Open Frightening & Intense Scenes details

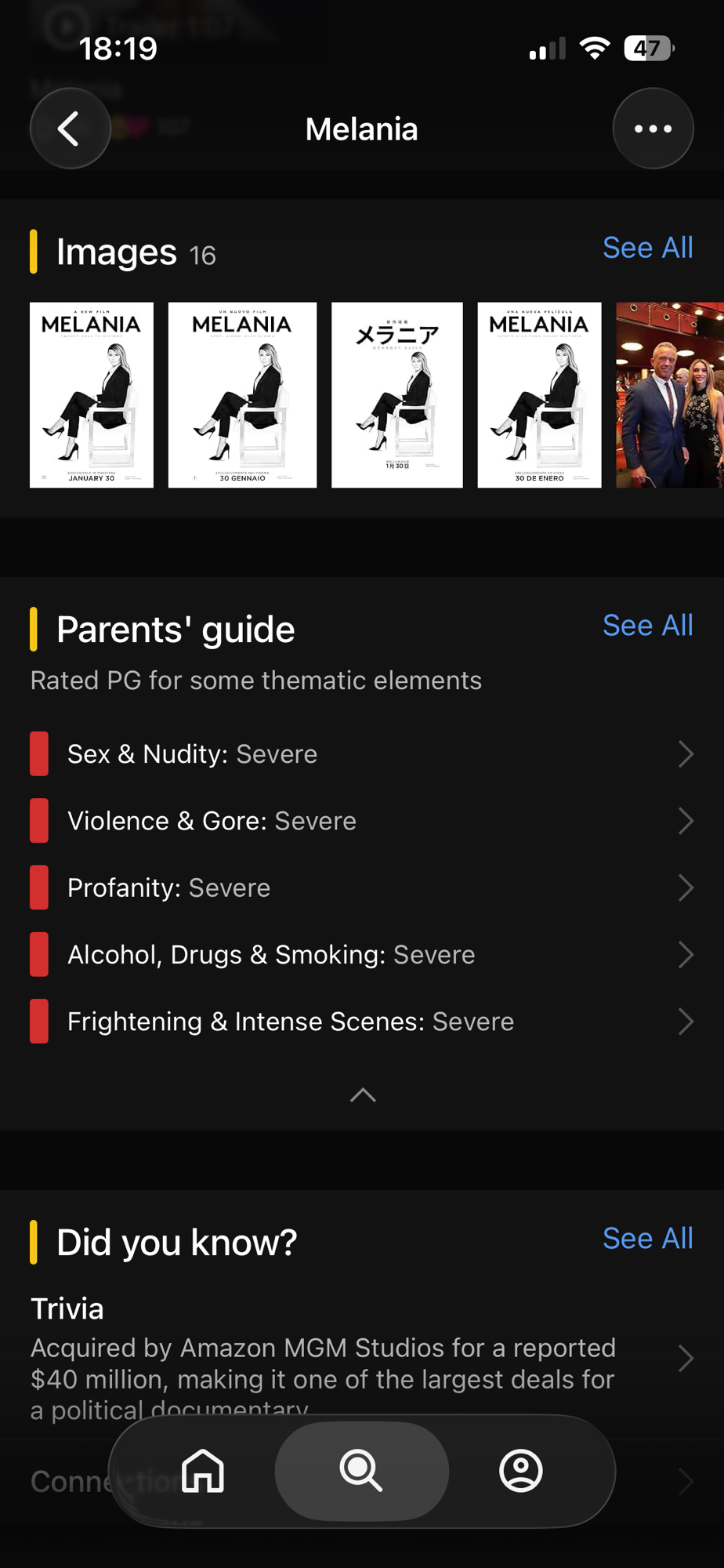pyautogui.click(x=360, y=1022)
